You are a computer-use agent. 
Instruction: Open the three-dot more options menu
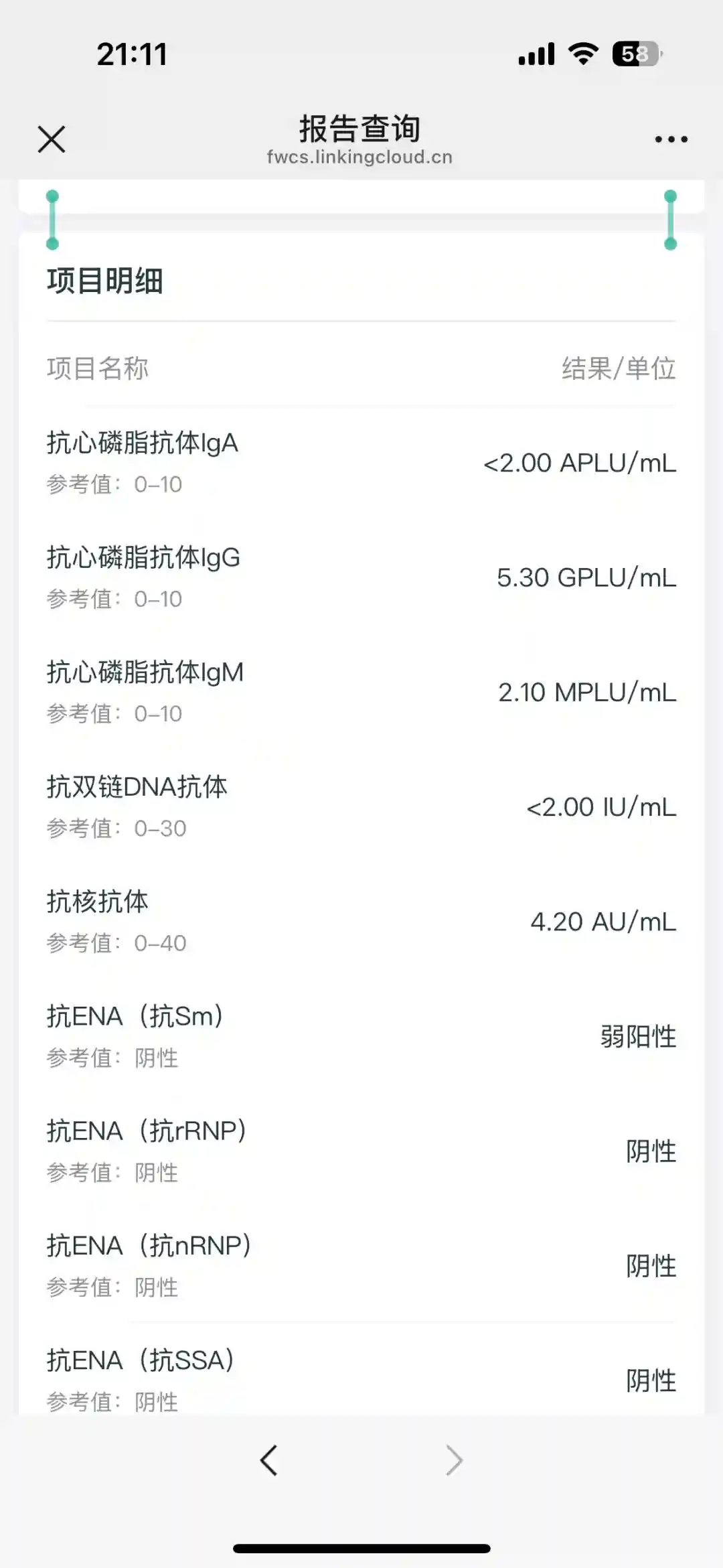[671, 139]
